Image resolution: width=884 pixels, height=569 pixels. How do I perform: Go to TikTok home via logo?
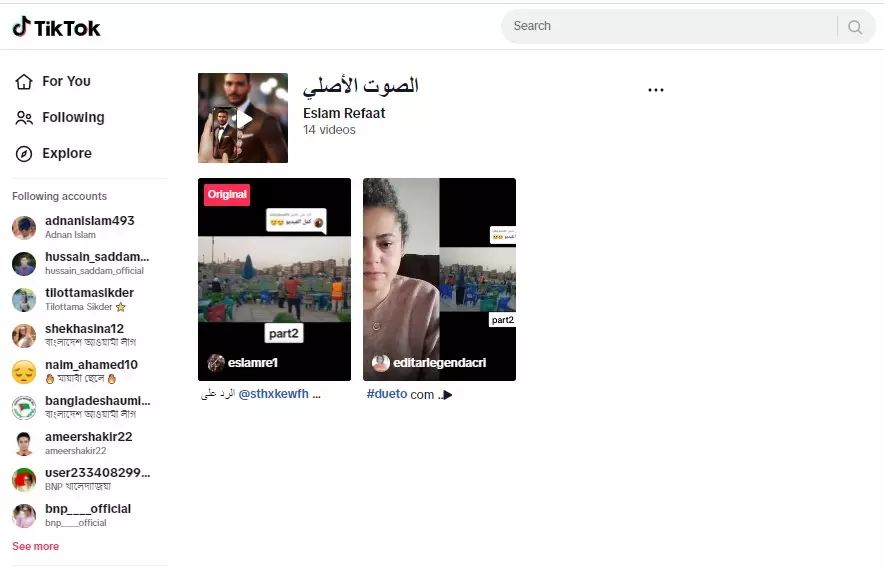[x=57, y=28]
